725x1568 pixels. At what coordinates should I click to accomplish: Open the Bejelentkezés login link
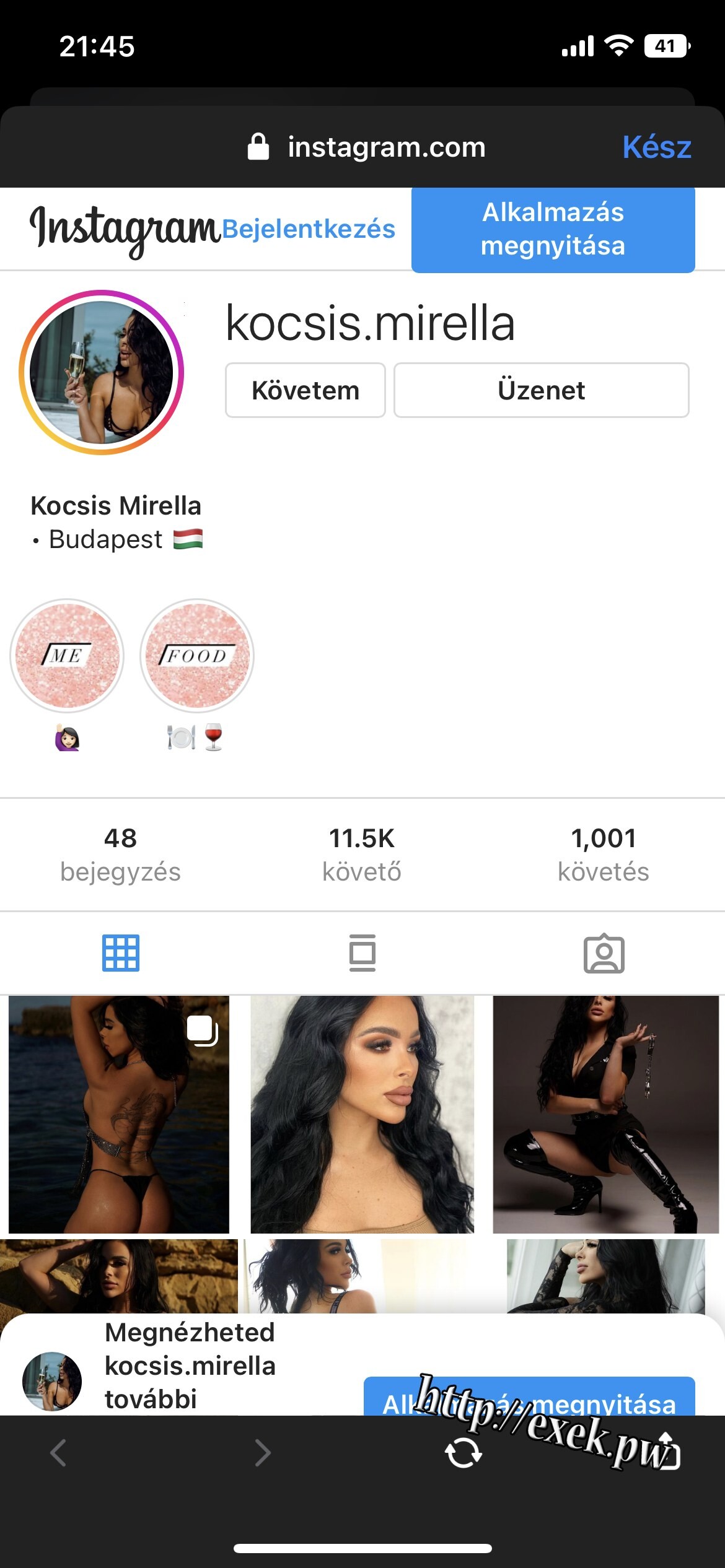(x=308, y=229)
